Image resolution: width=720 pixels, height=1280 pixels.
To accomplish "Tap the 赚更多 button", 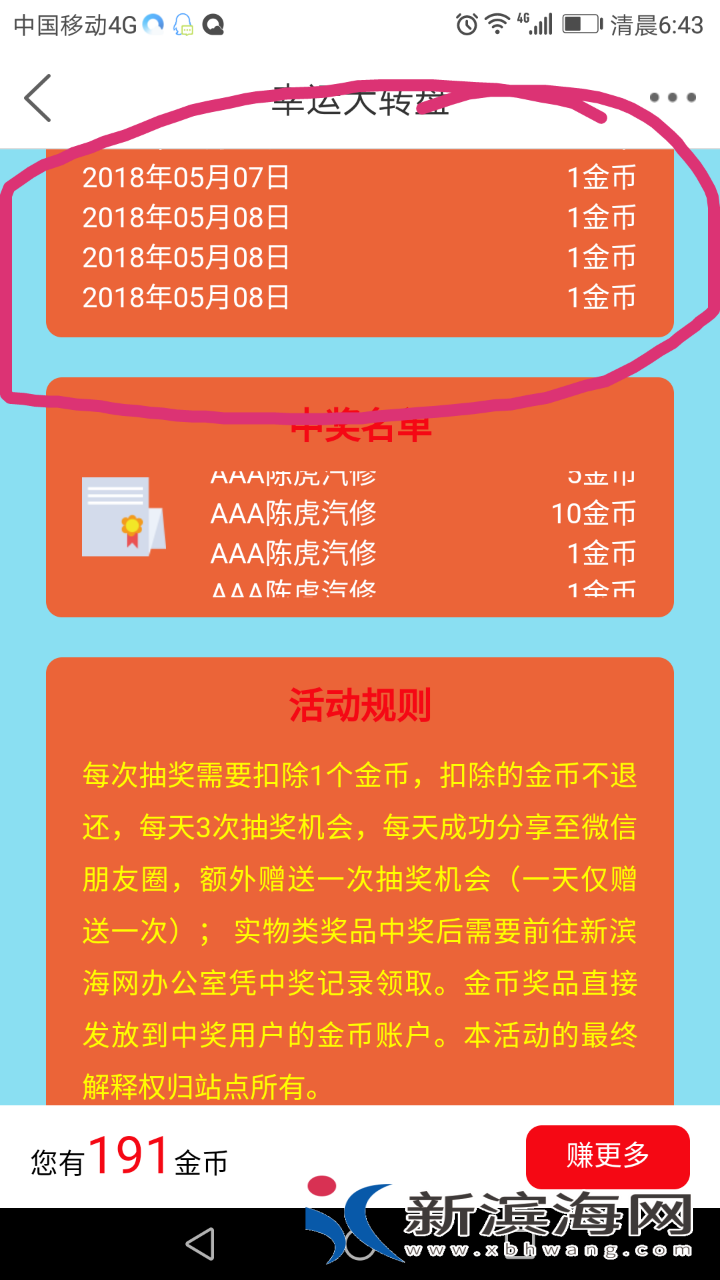I will tap(608, 1156).
